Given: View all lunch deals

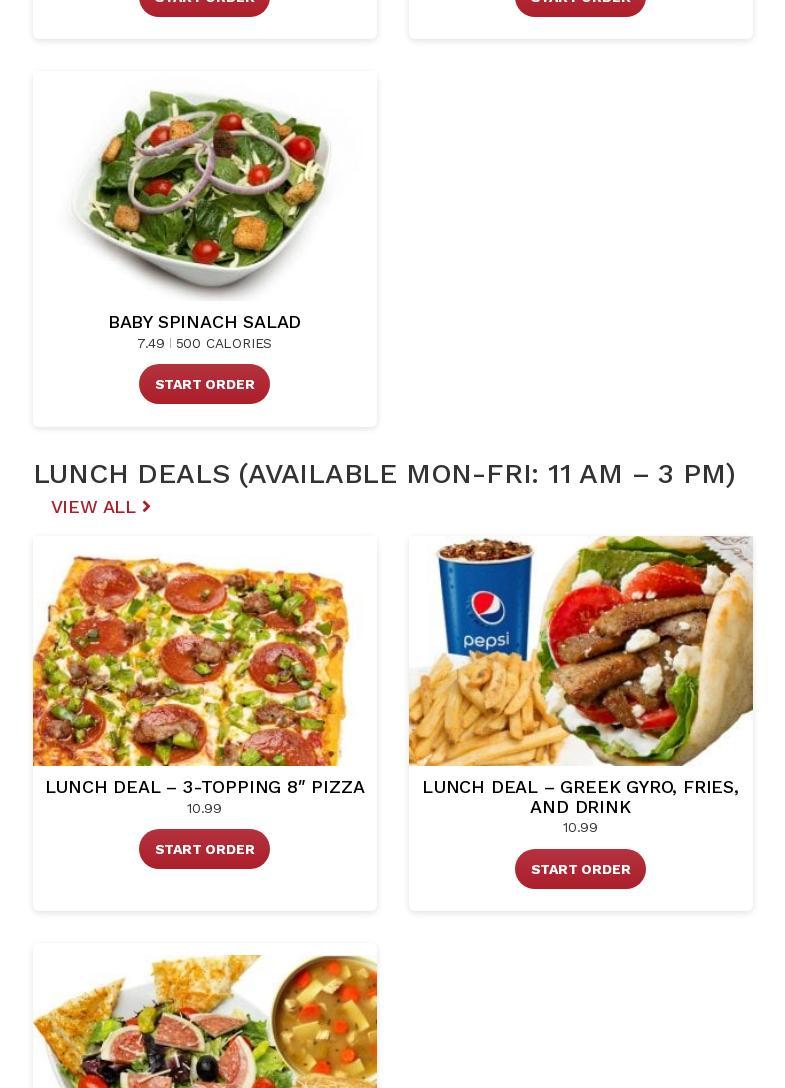Looking at the screenshot, I should point(100,507).
